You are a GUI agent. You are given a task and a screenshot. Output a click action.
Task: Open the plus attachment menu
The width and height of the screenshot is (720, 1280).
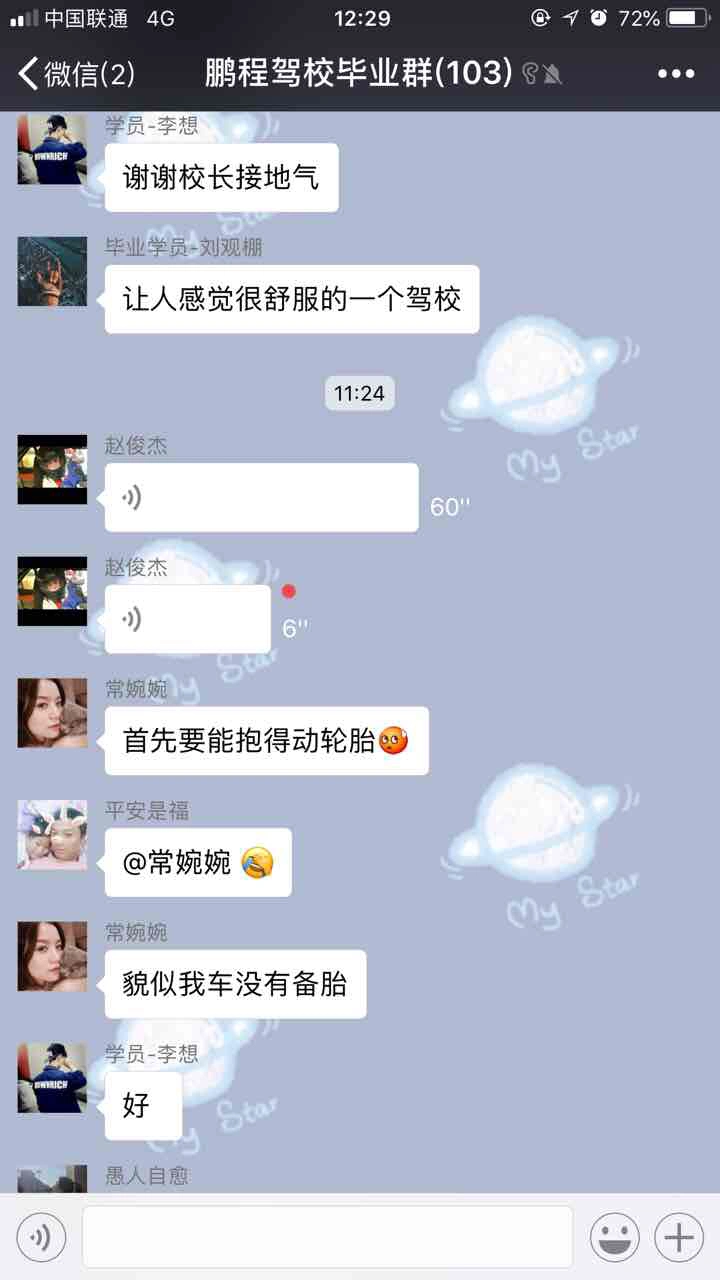[679, 1238]
